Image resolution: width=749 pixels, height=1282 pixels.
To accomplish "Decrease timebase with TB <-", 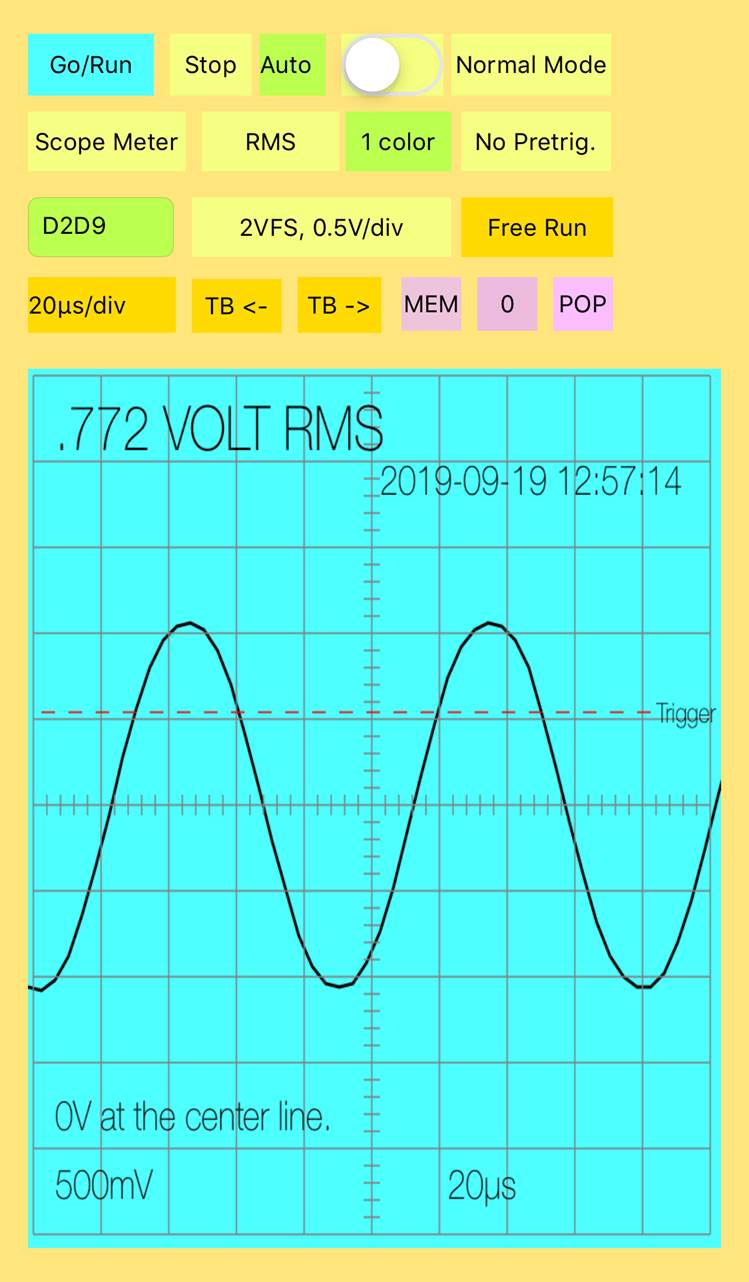I will pos(236,305).
